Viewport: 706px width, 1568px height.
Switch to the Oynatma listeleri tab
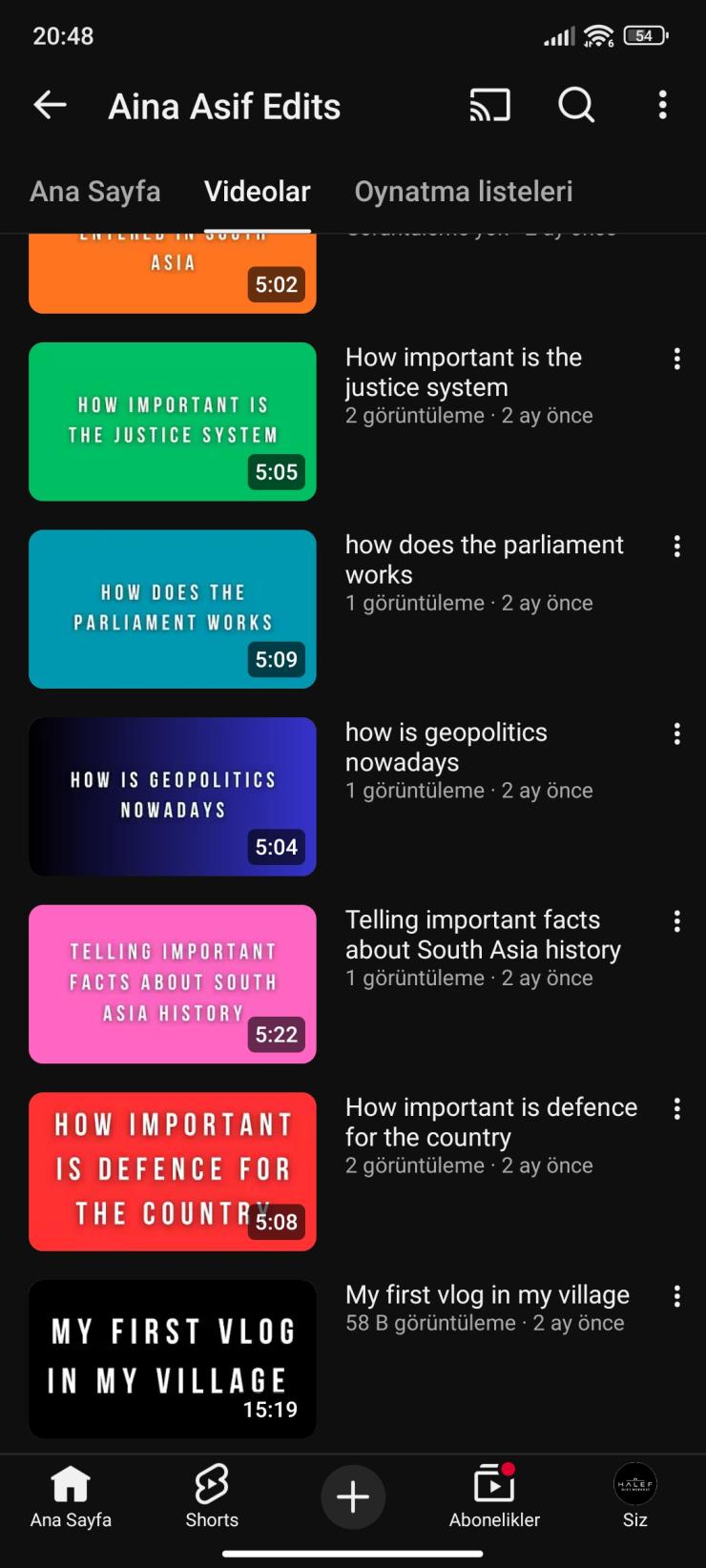pos(463,191)
